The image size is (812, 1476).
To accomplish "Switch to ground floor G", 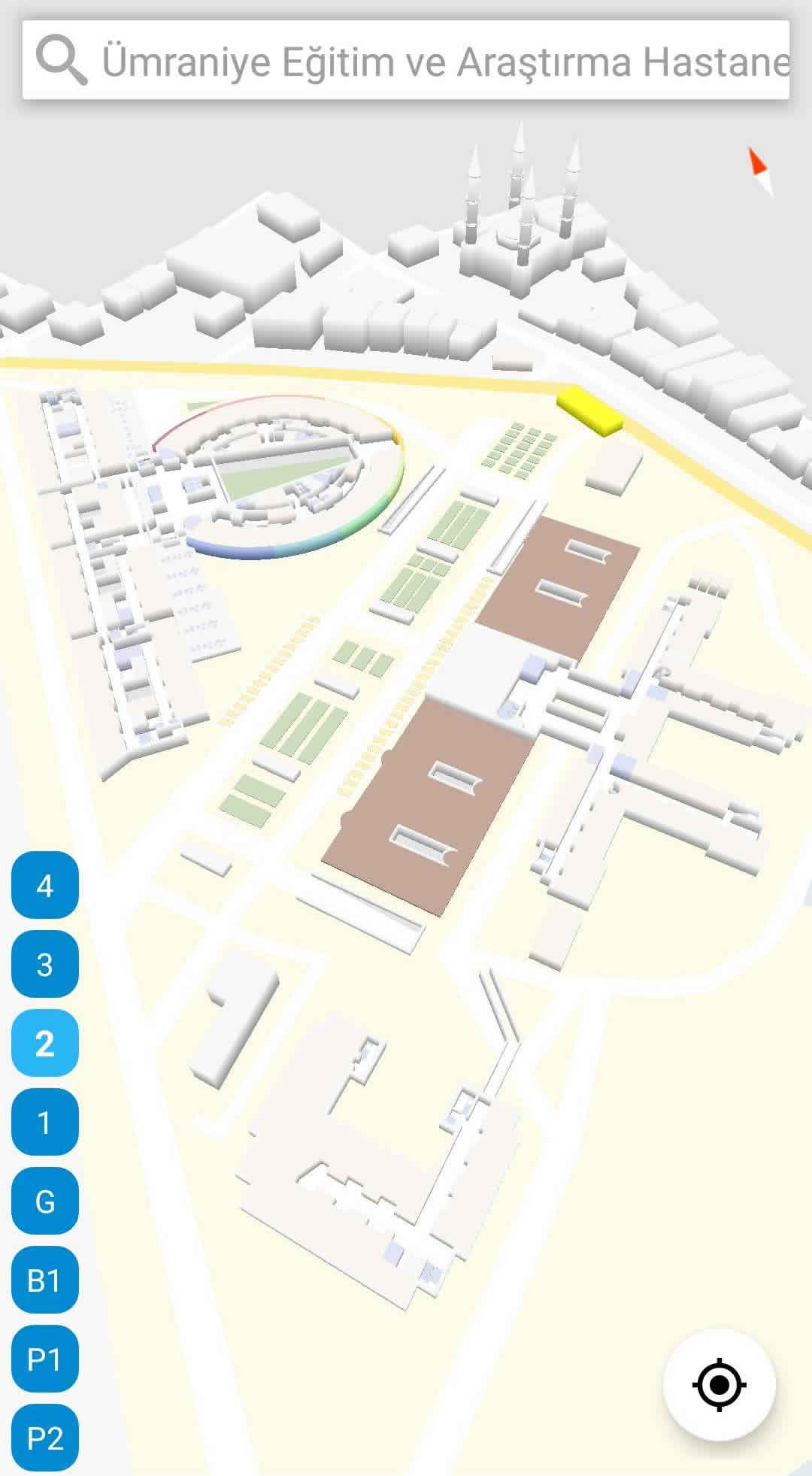I will (45, 1201).
